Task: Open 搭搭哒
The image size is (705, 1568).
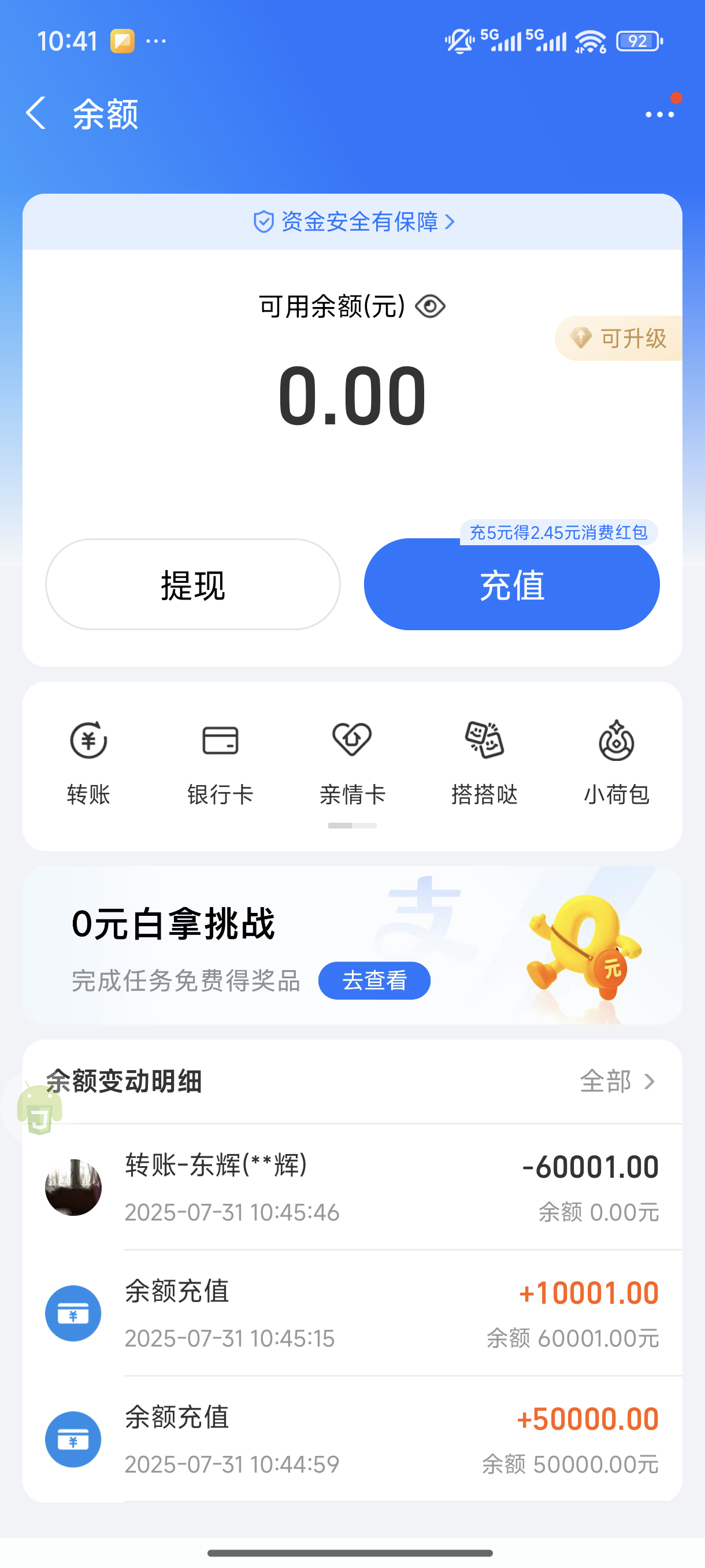Action: 484,762
